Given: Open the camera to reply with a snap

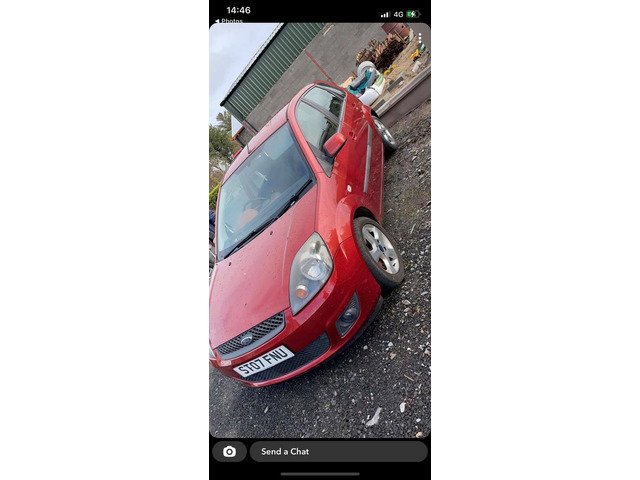Looking at the screenshot, I should point(229,451).
